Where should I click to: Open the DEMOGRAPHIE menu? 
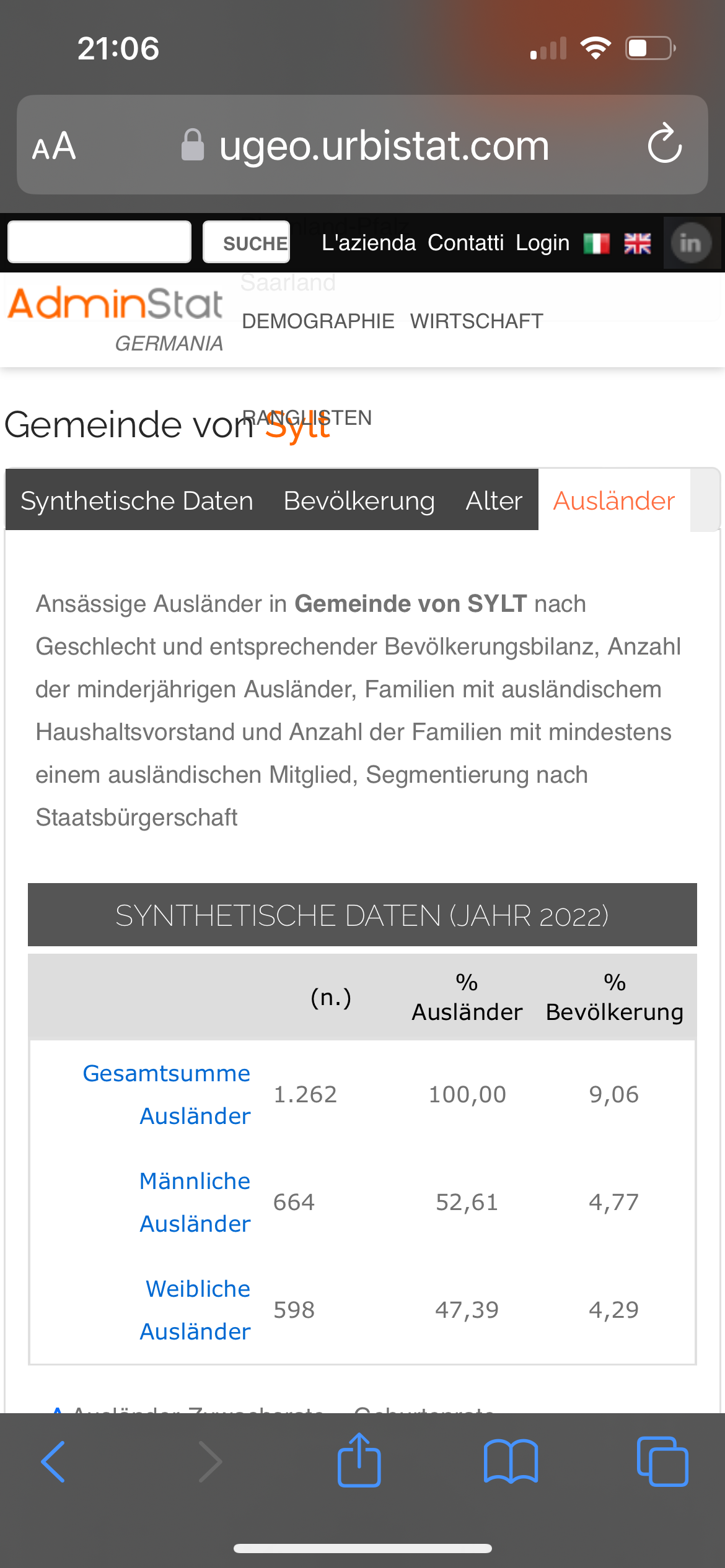coord(318,321)
